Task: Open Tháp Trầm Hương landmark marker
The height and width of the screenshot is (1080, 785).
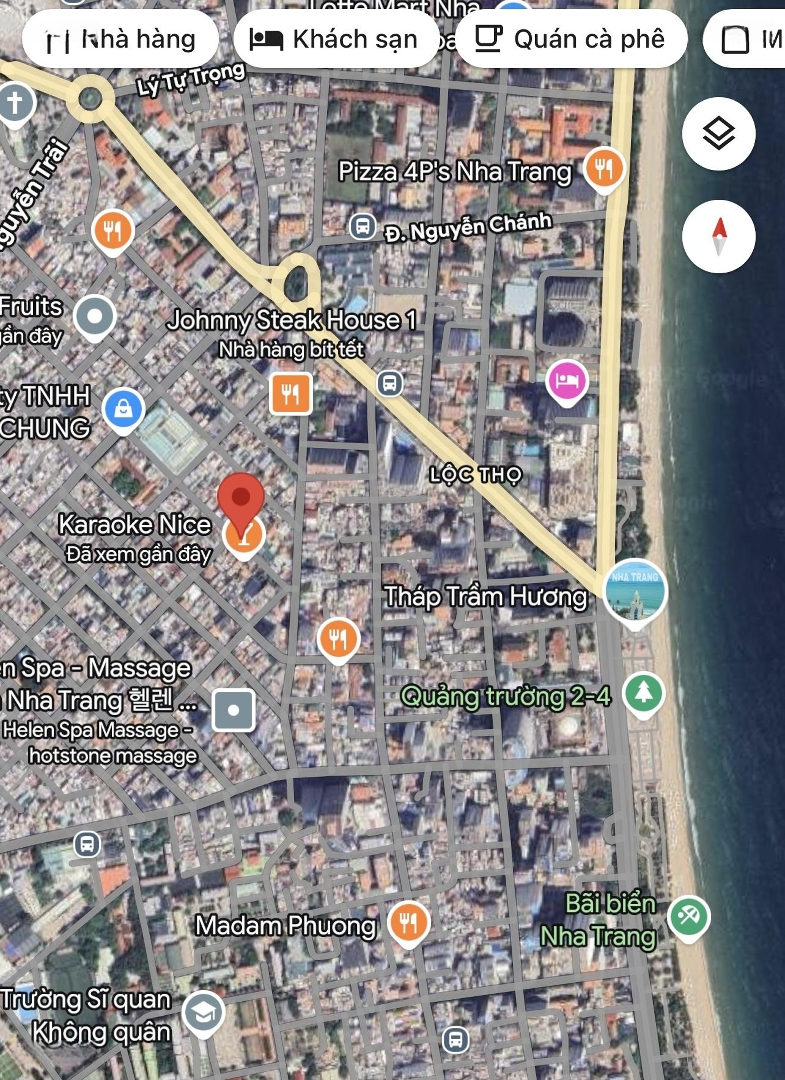Action: (635, 593)
